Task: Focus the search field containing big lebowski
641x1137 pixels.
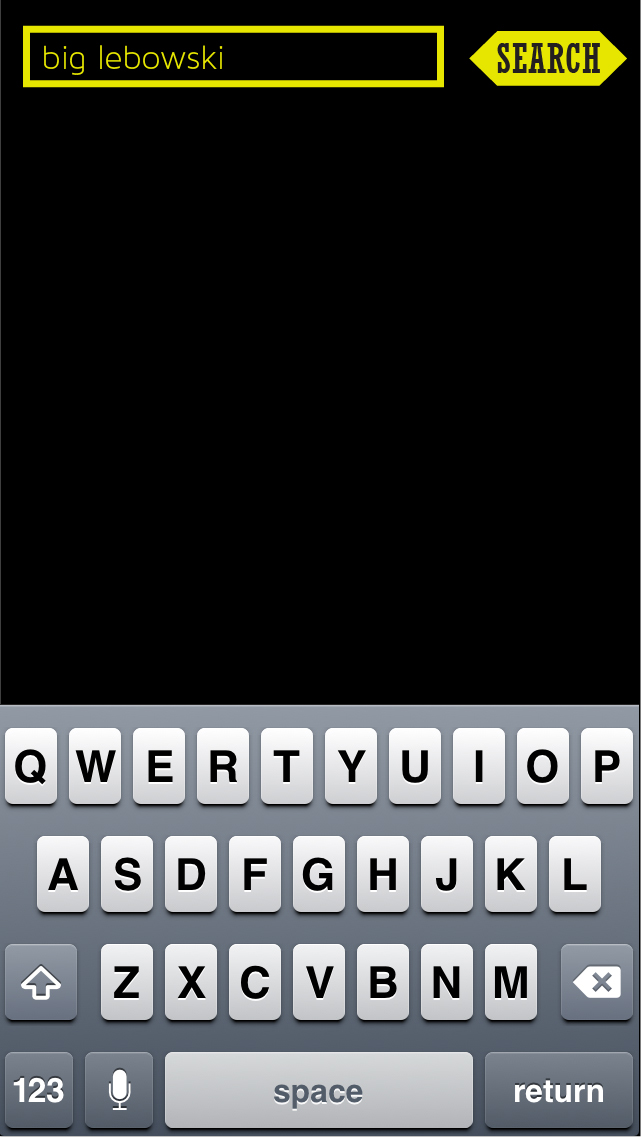Action: pyautogui.click(x=232, y=58)
